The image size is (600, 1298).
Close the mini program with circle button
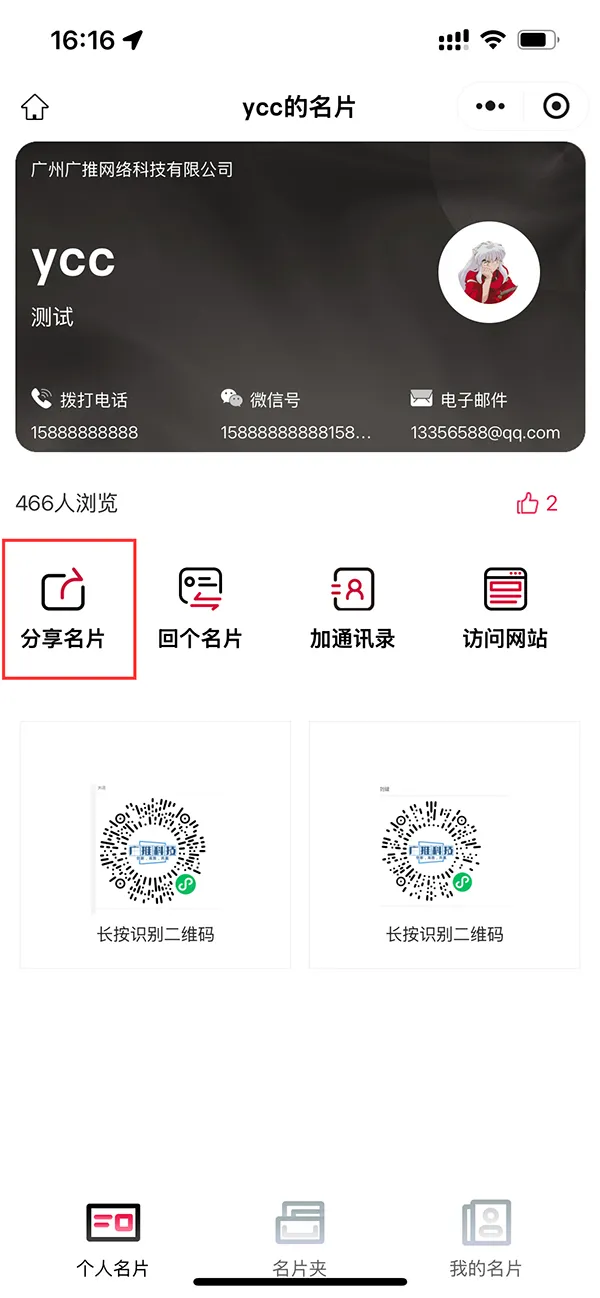tap(556, 106)
